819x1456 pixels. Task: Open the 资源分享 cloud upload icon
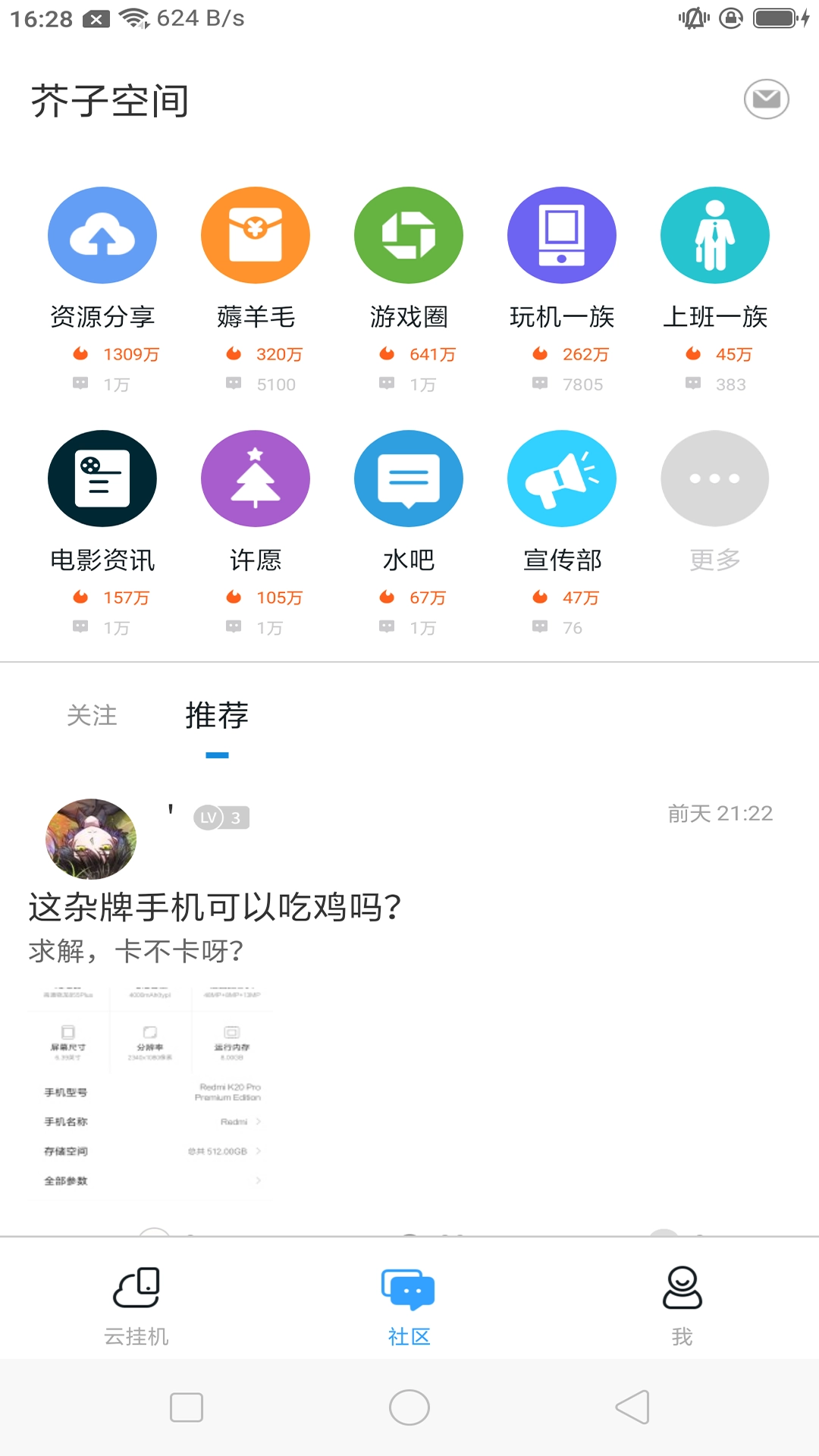(102, 235)
